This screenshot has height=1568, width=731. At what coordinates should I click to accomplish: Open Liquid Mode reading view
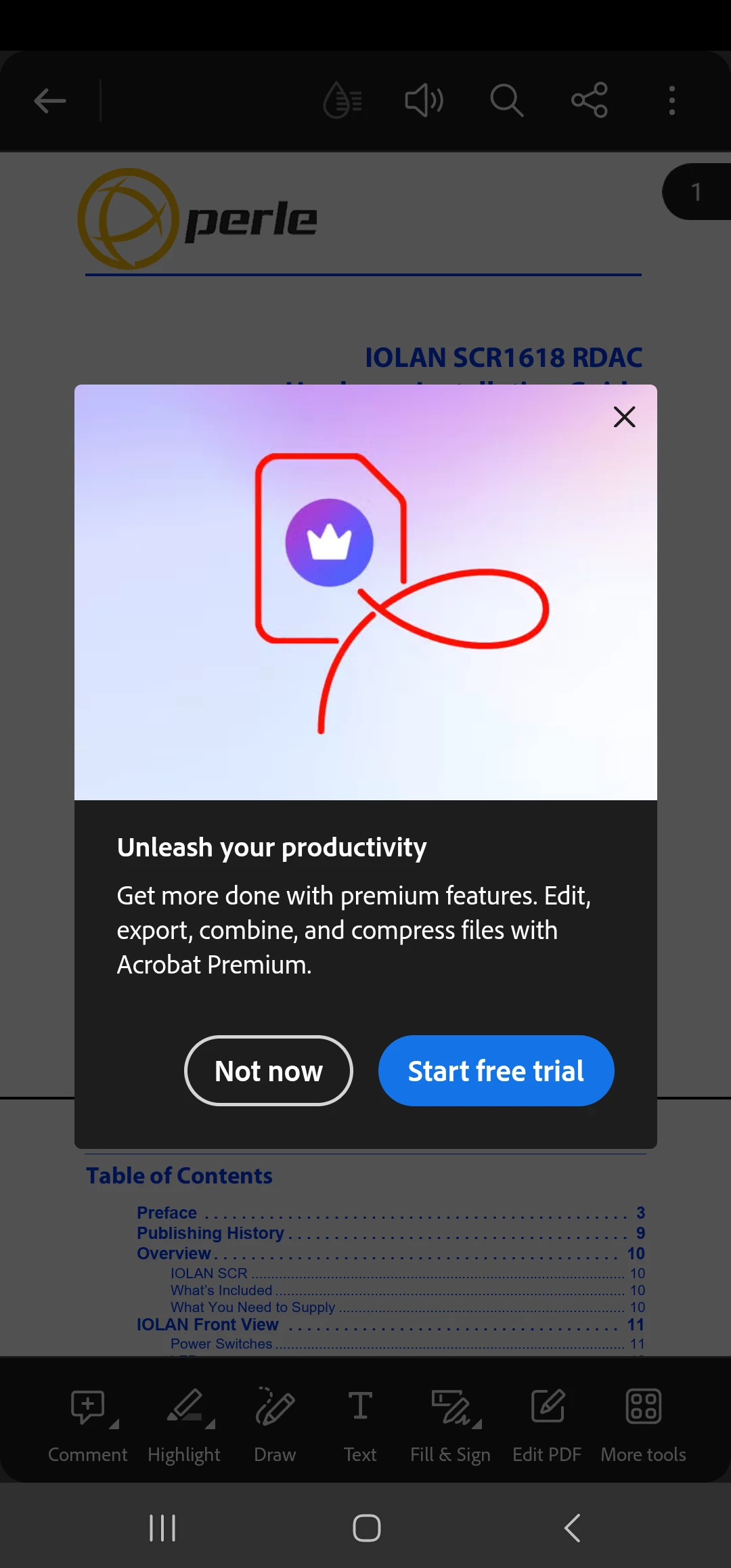tap(343, 101)
